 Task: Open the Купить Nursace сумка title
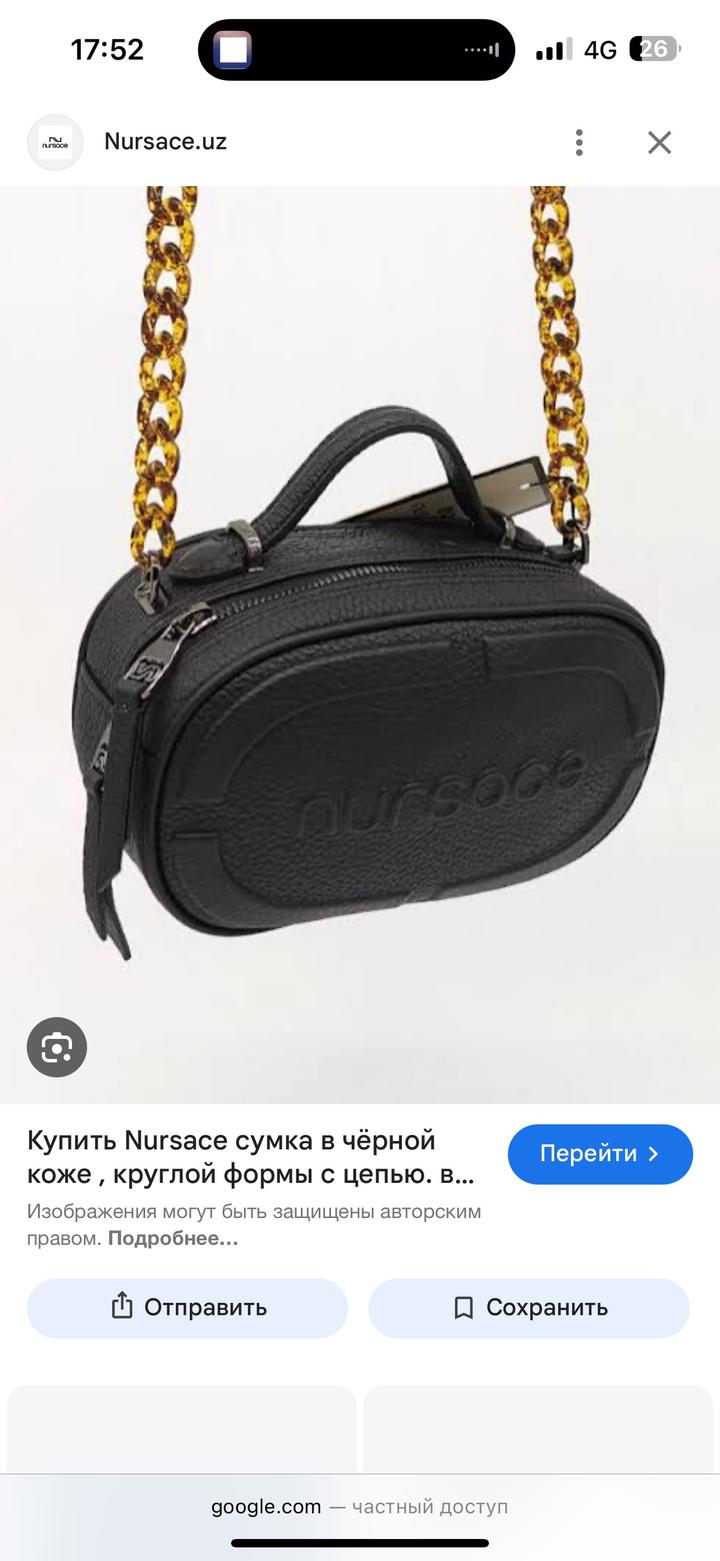[x=250, y=1156]
